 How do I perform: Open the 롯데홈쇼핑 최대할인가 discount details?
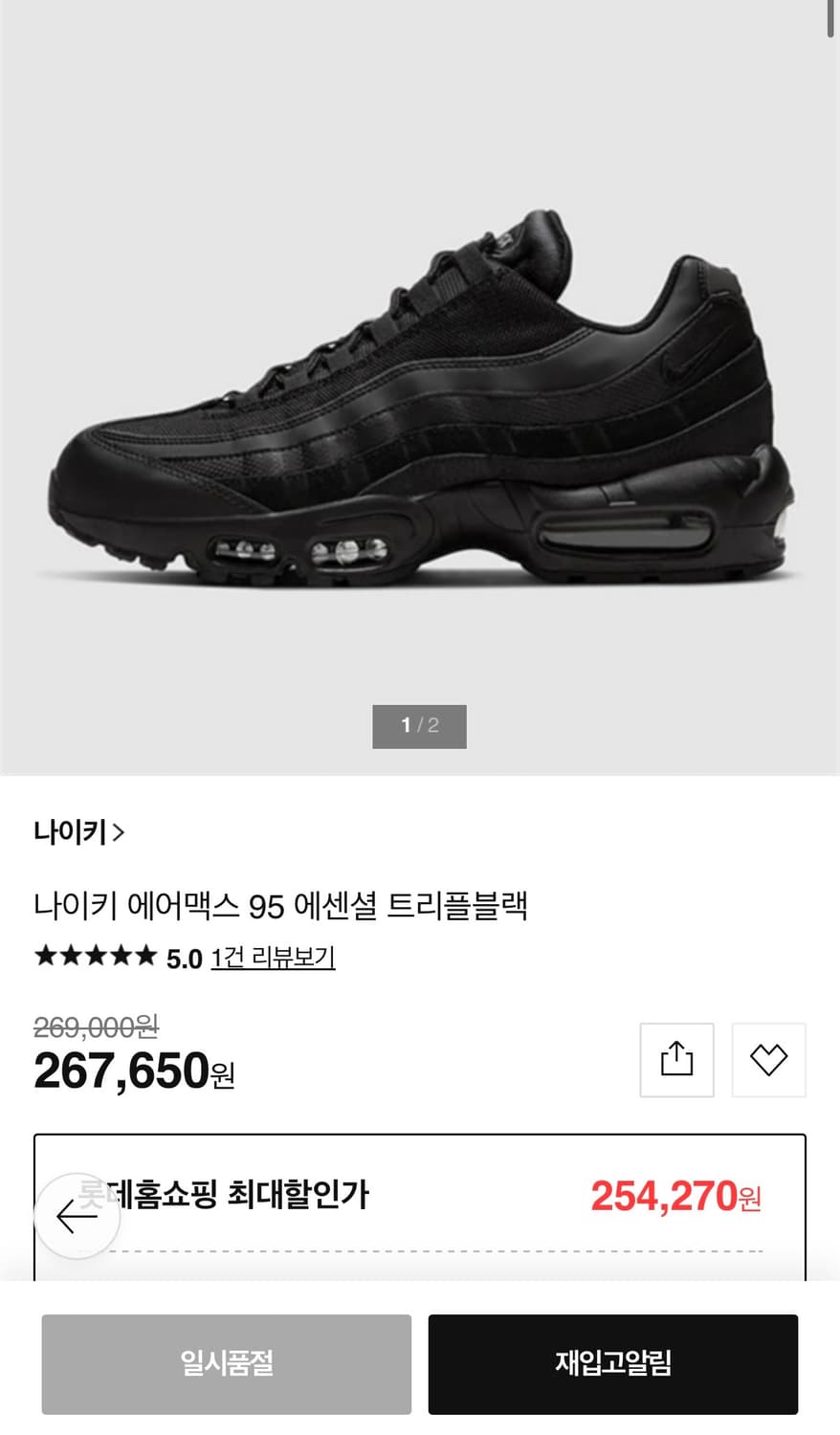tap(421, 1195)
